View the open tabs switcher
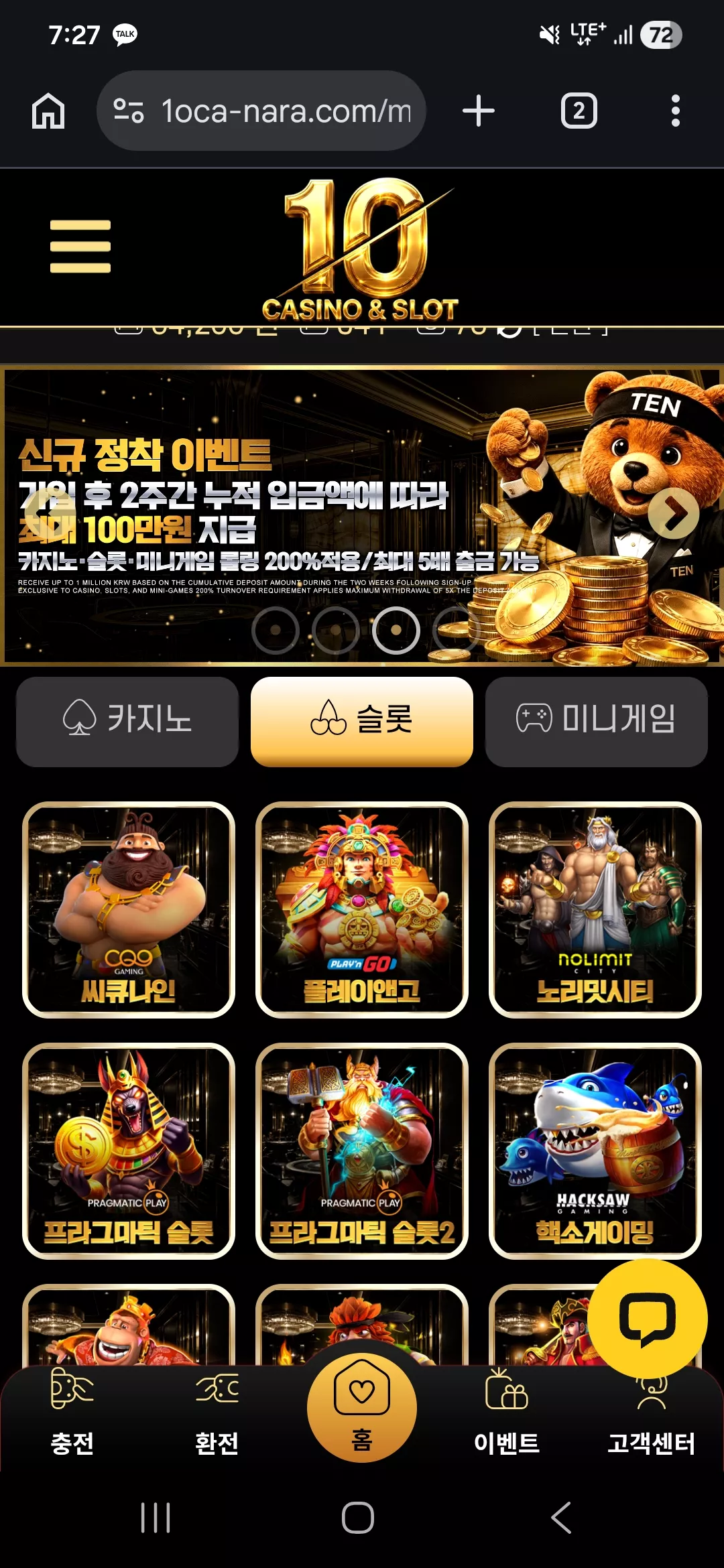724x1568 pixels. (x=579, y=111)
